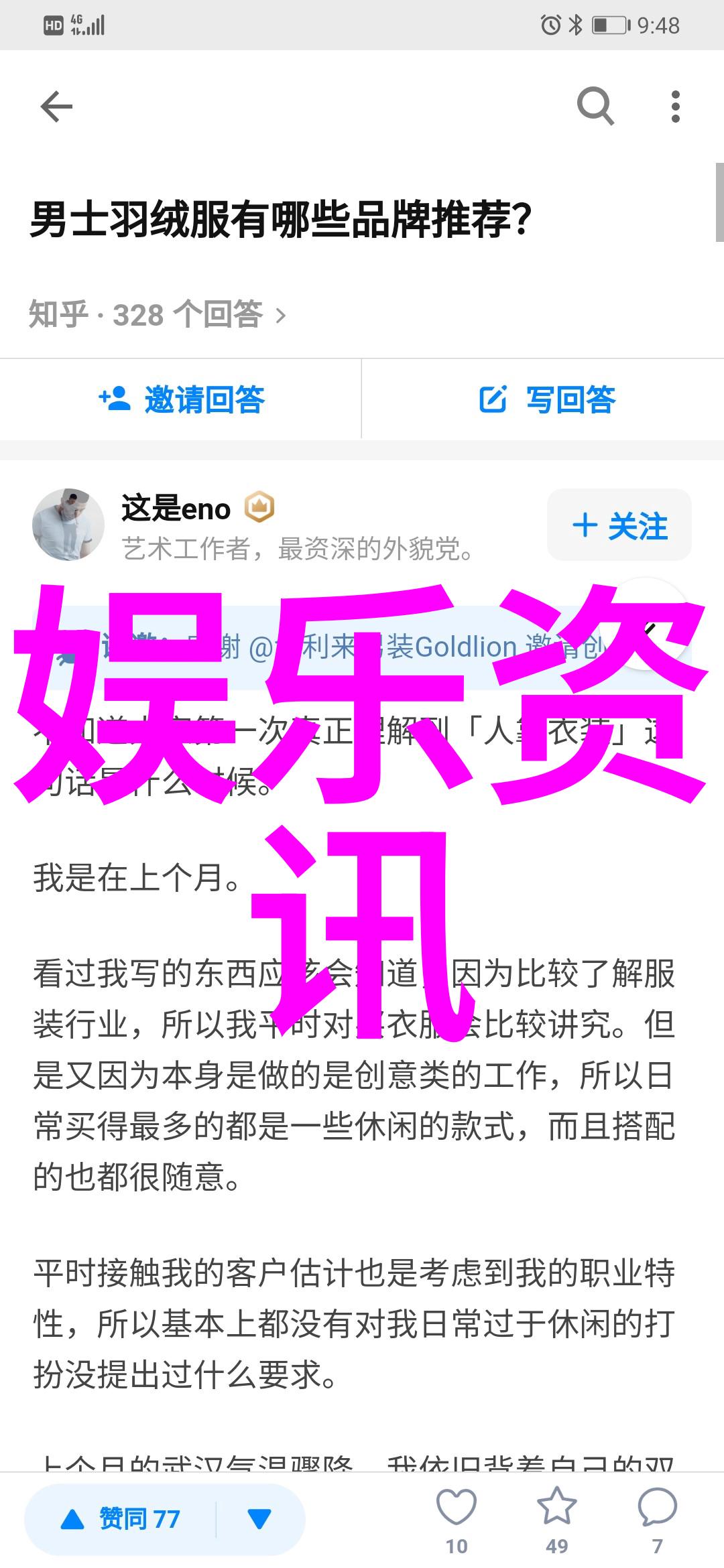Open the 328 个回答 list

(x=158, y=314)
